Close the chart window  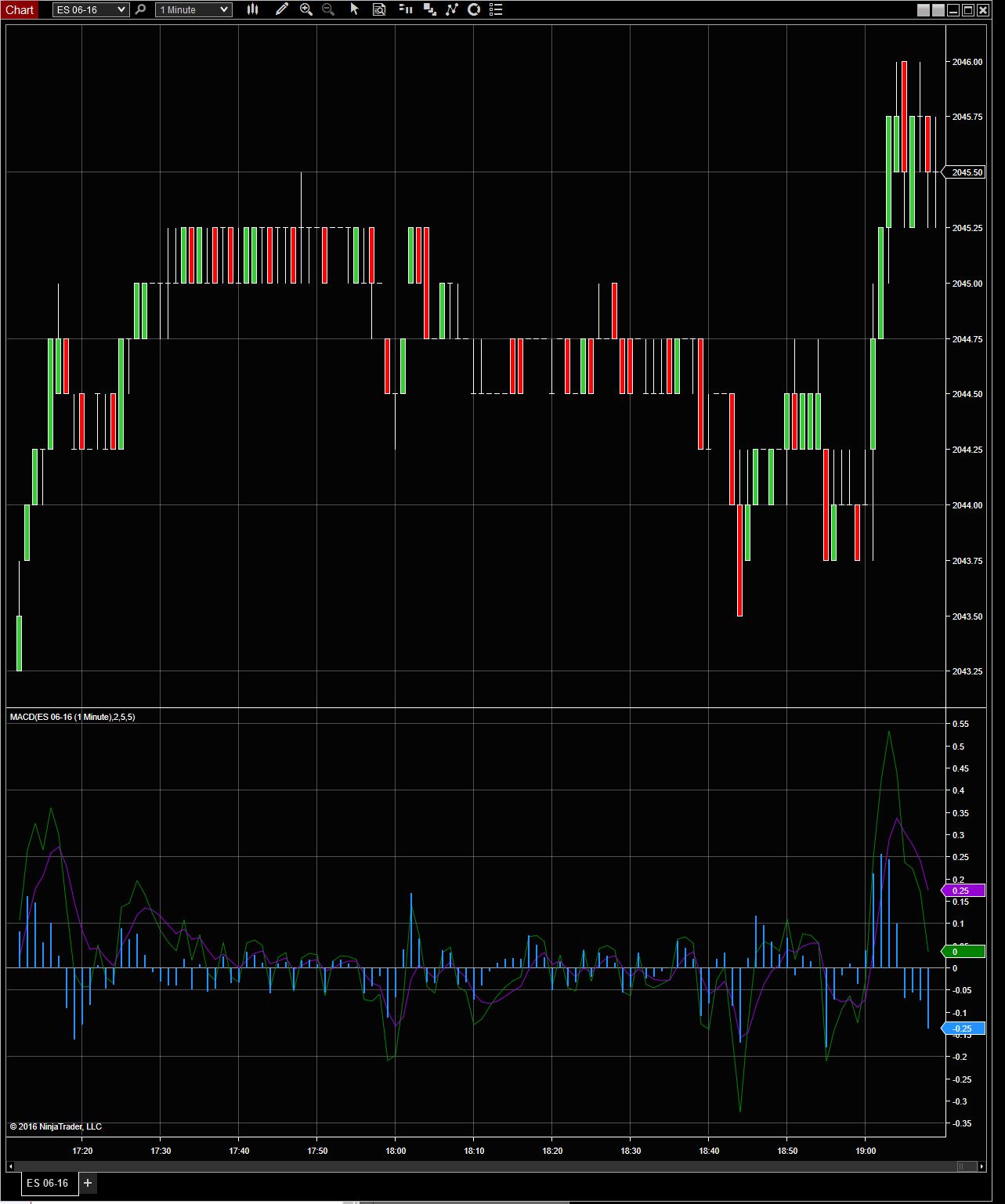tap(983, 10)
